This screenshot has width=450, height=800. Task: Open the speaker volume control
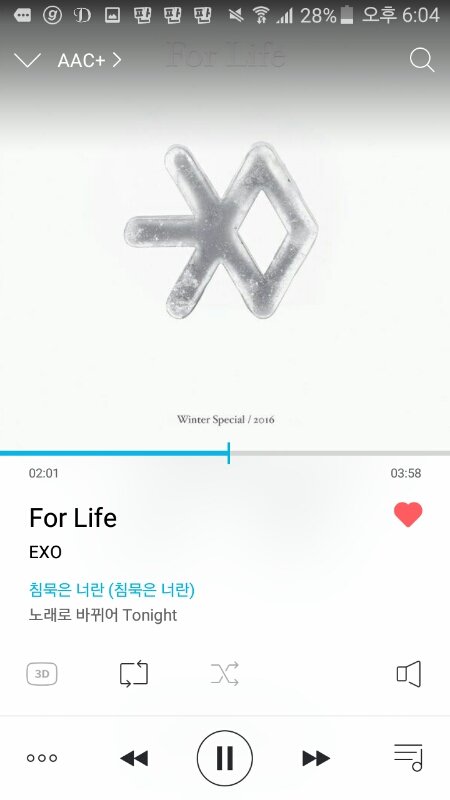(409, 674)
